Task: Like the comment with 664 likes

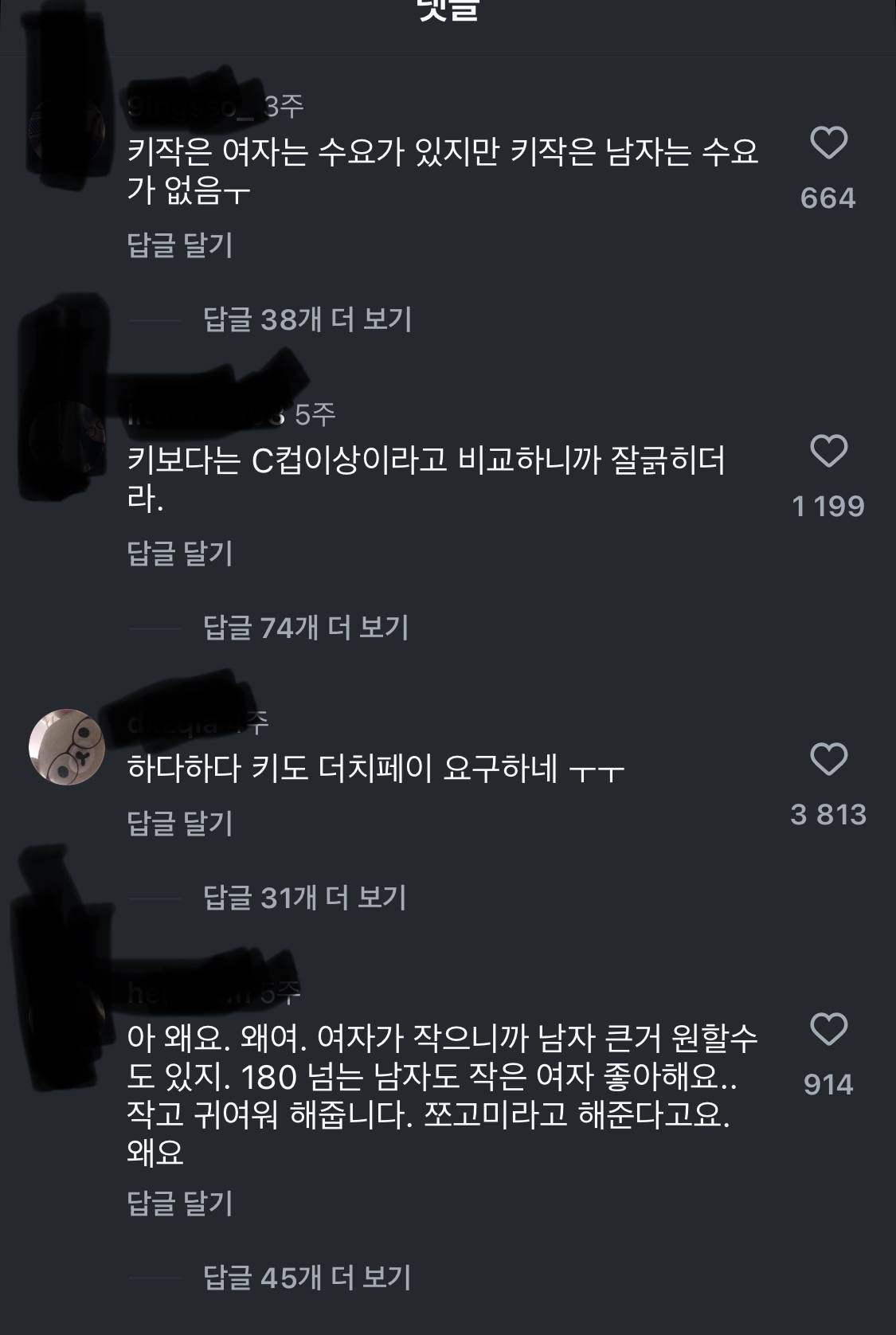Action: click(x=828, y=143)
